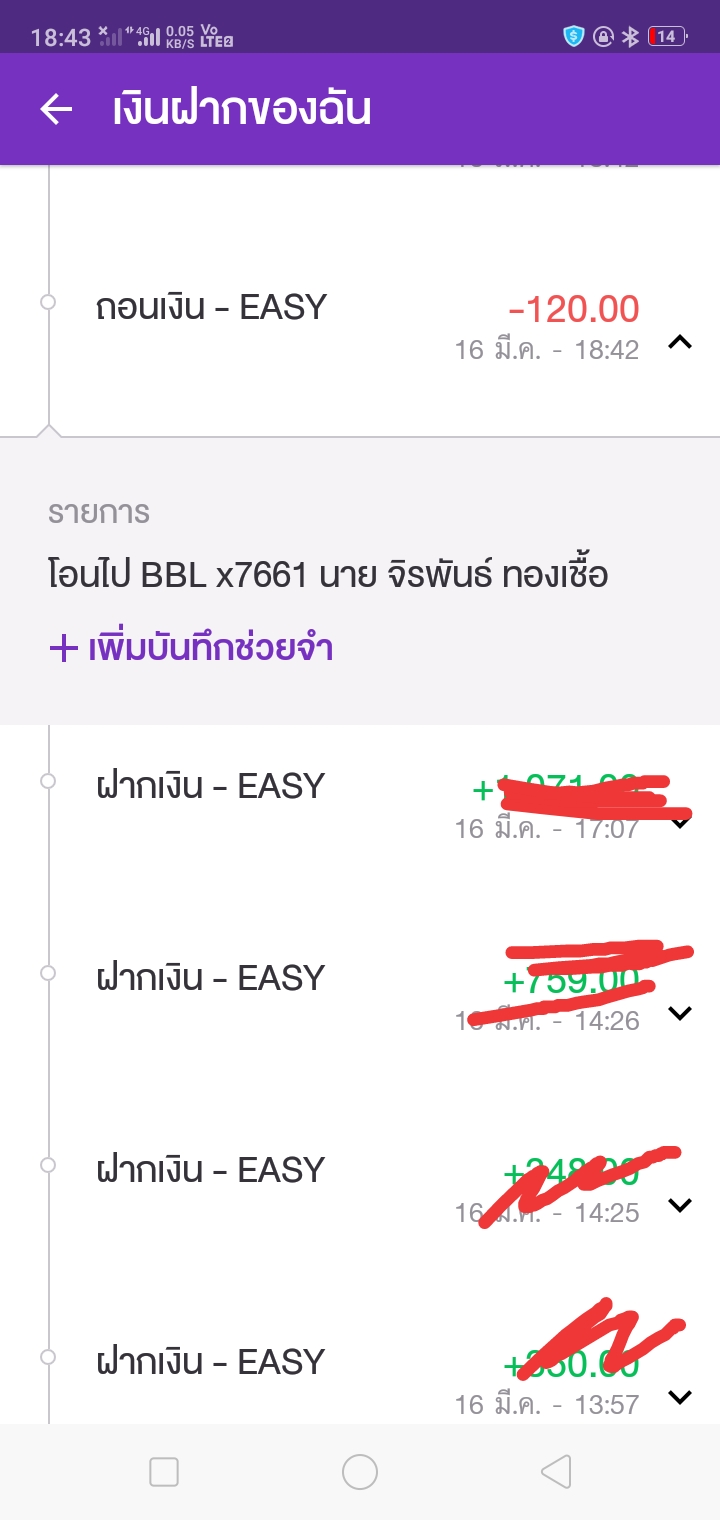The height and width of the screenshot is (1520, 720).
Task: Open recent apps from navigation bar
Action: coord(164,1472)
